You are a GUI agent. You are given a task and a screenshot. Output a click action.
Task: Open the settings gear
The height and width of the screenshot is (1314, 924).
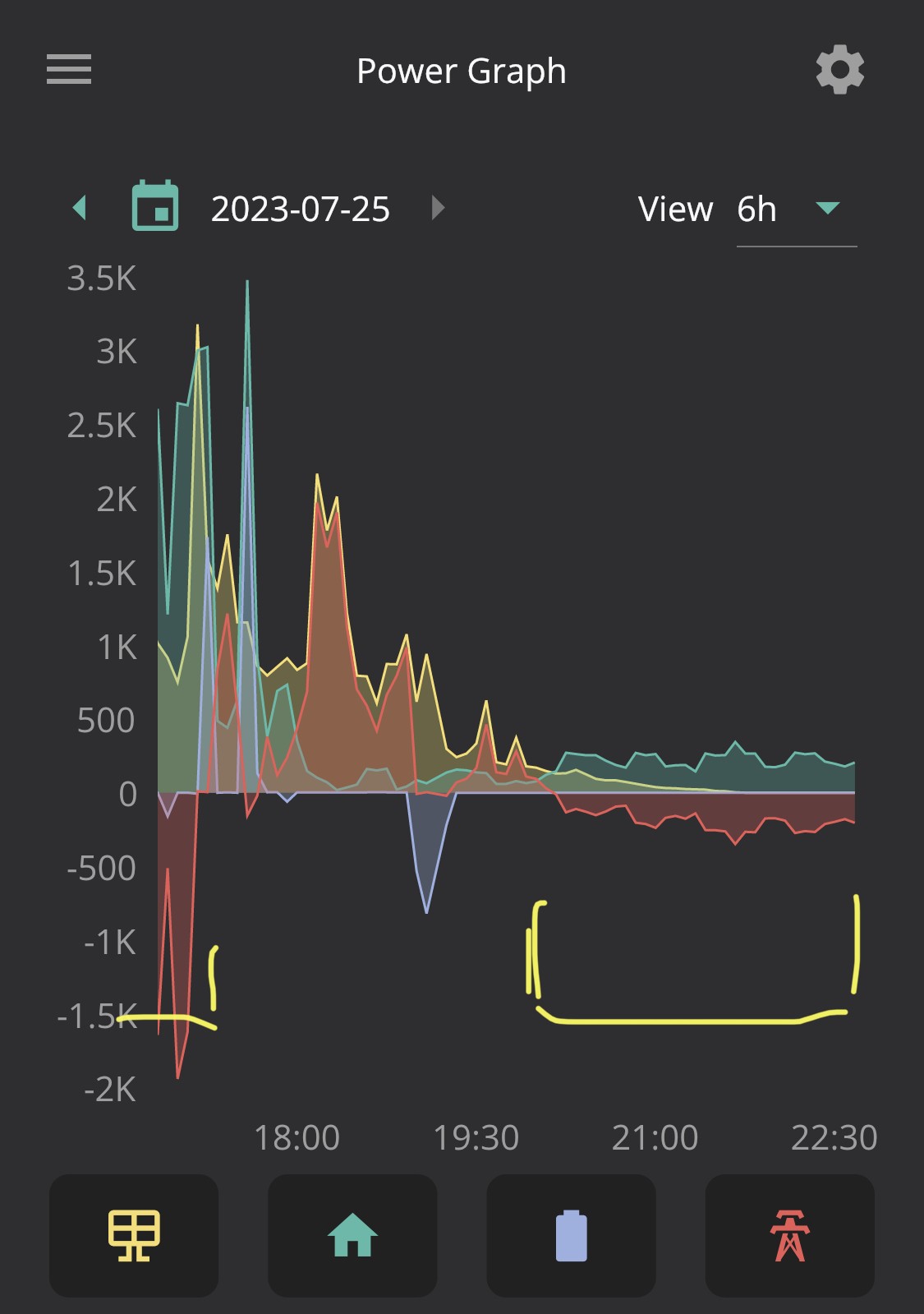(x=839, y=70)
